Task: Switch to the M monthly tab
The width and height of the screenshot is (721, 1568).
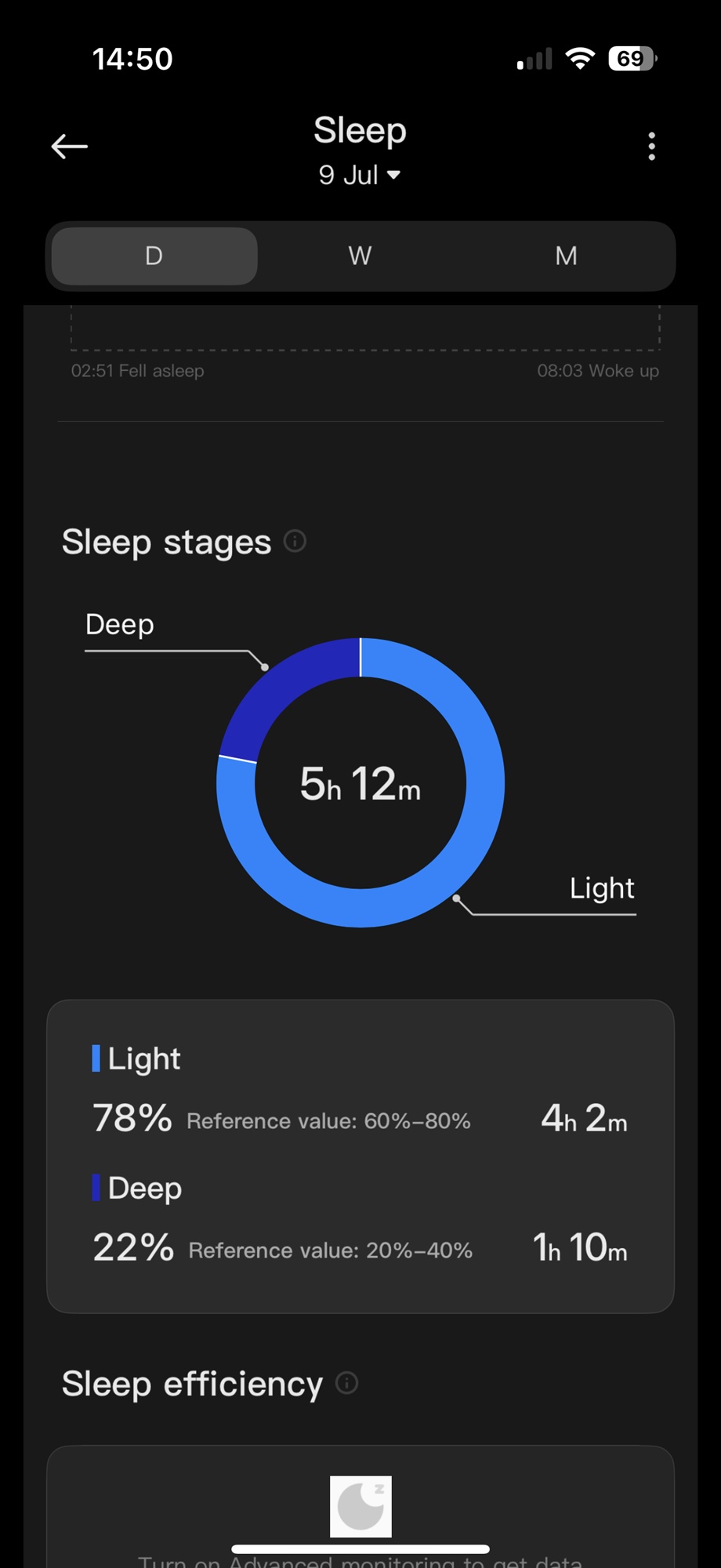Action: (566, 256)
